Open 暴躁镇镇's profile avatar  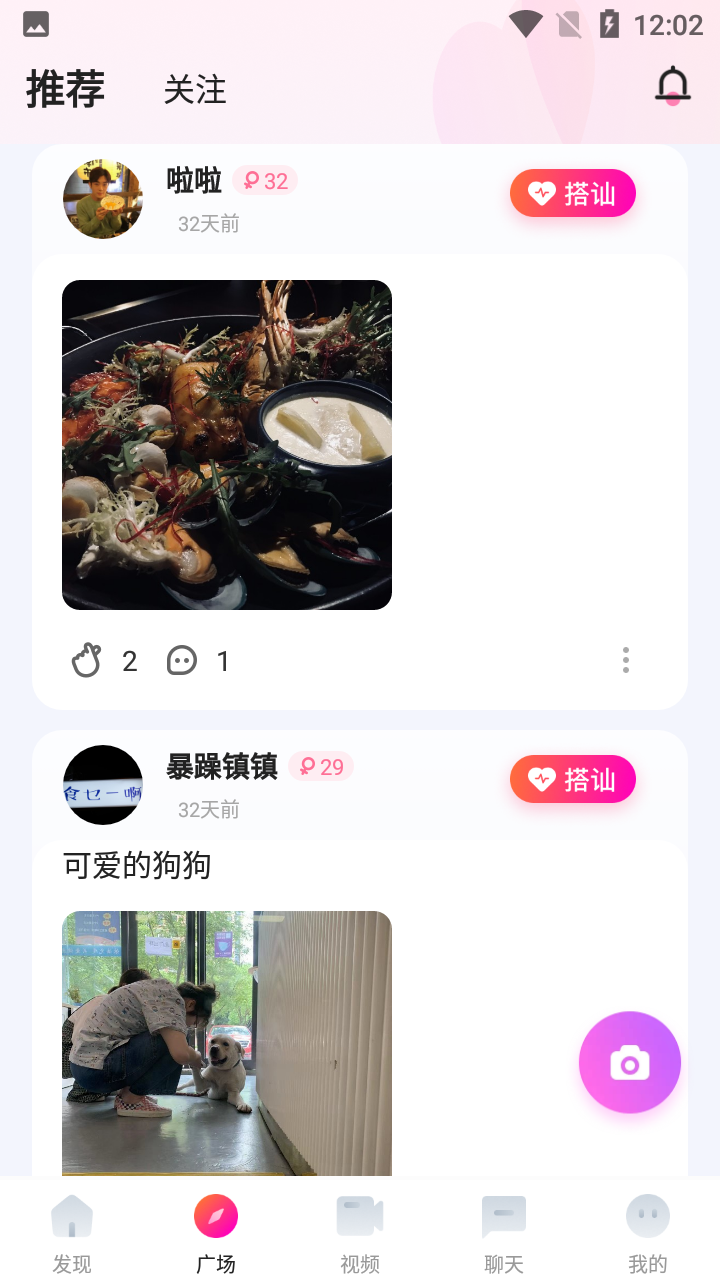(x=103, y=785)
